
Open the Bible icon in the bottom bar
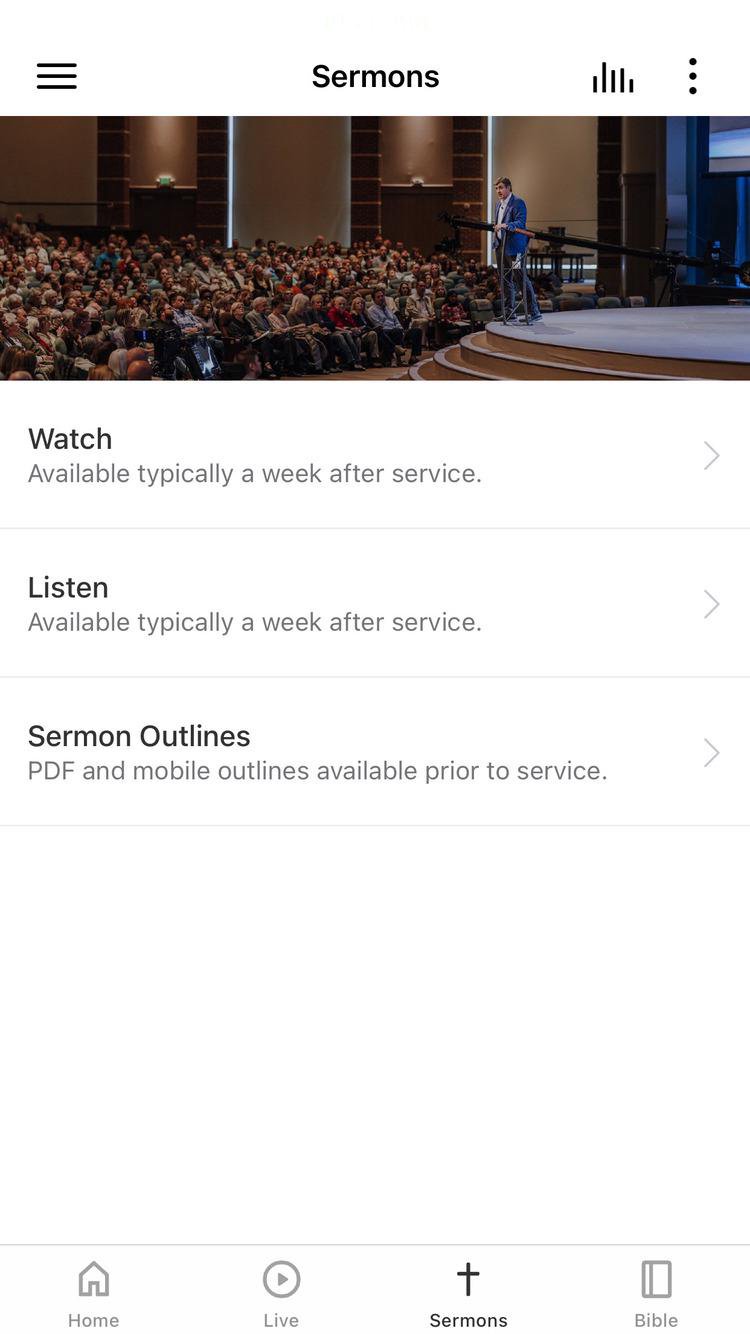point(656,1278)
